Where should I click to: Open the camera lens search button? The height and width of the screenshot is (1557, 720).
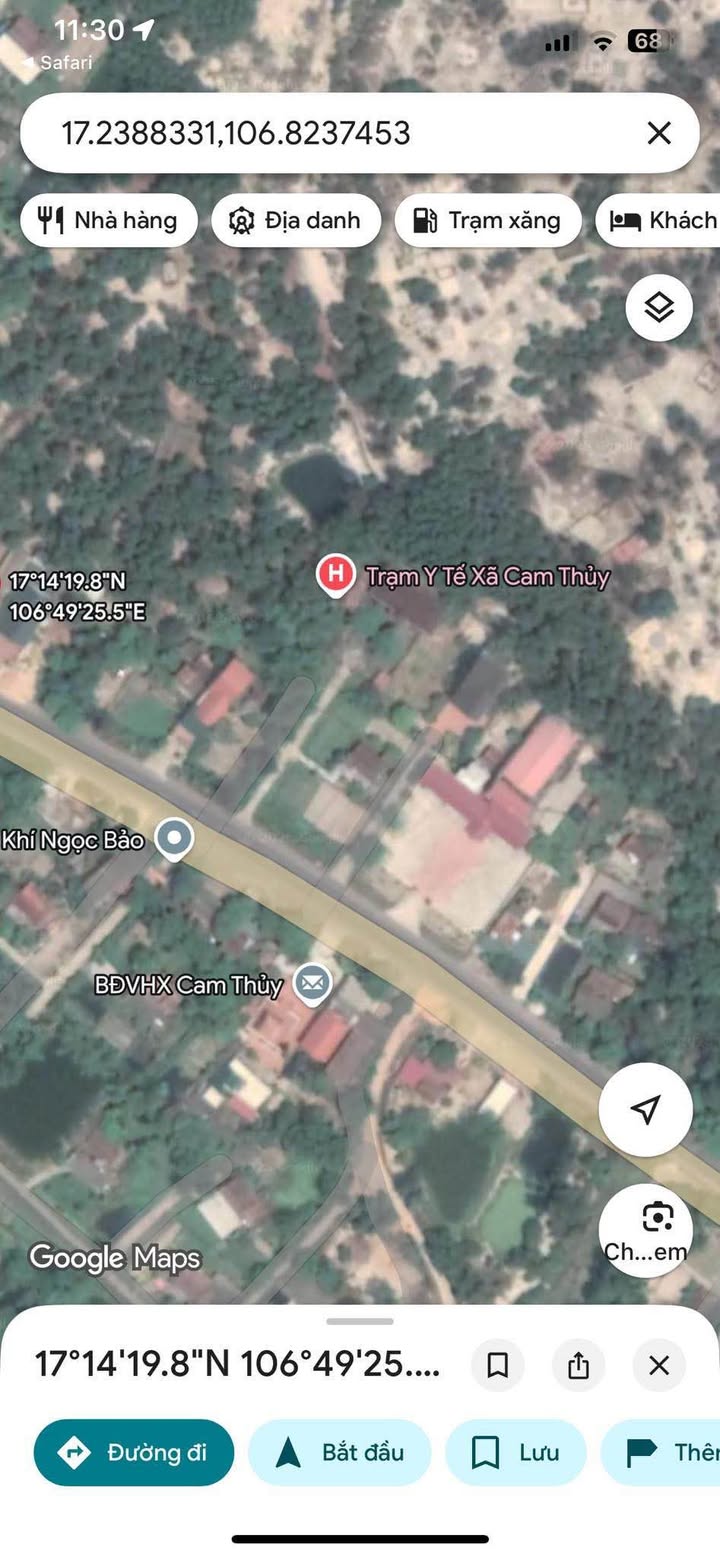647,1230
